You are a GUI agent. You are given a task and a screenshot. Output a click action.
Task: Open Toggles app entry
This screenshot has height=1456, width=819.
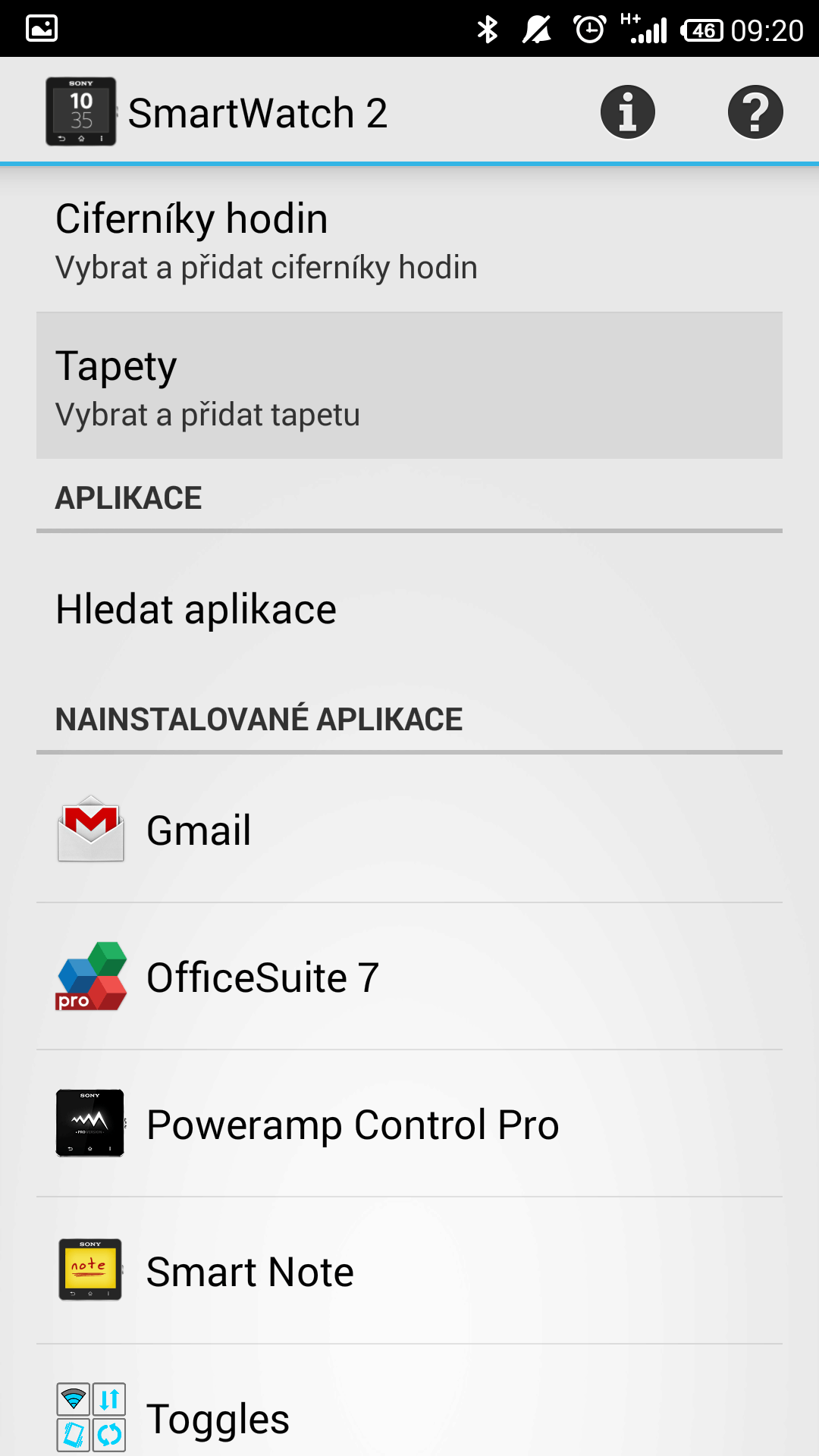(x=409, y=1401)
